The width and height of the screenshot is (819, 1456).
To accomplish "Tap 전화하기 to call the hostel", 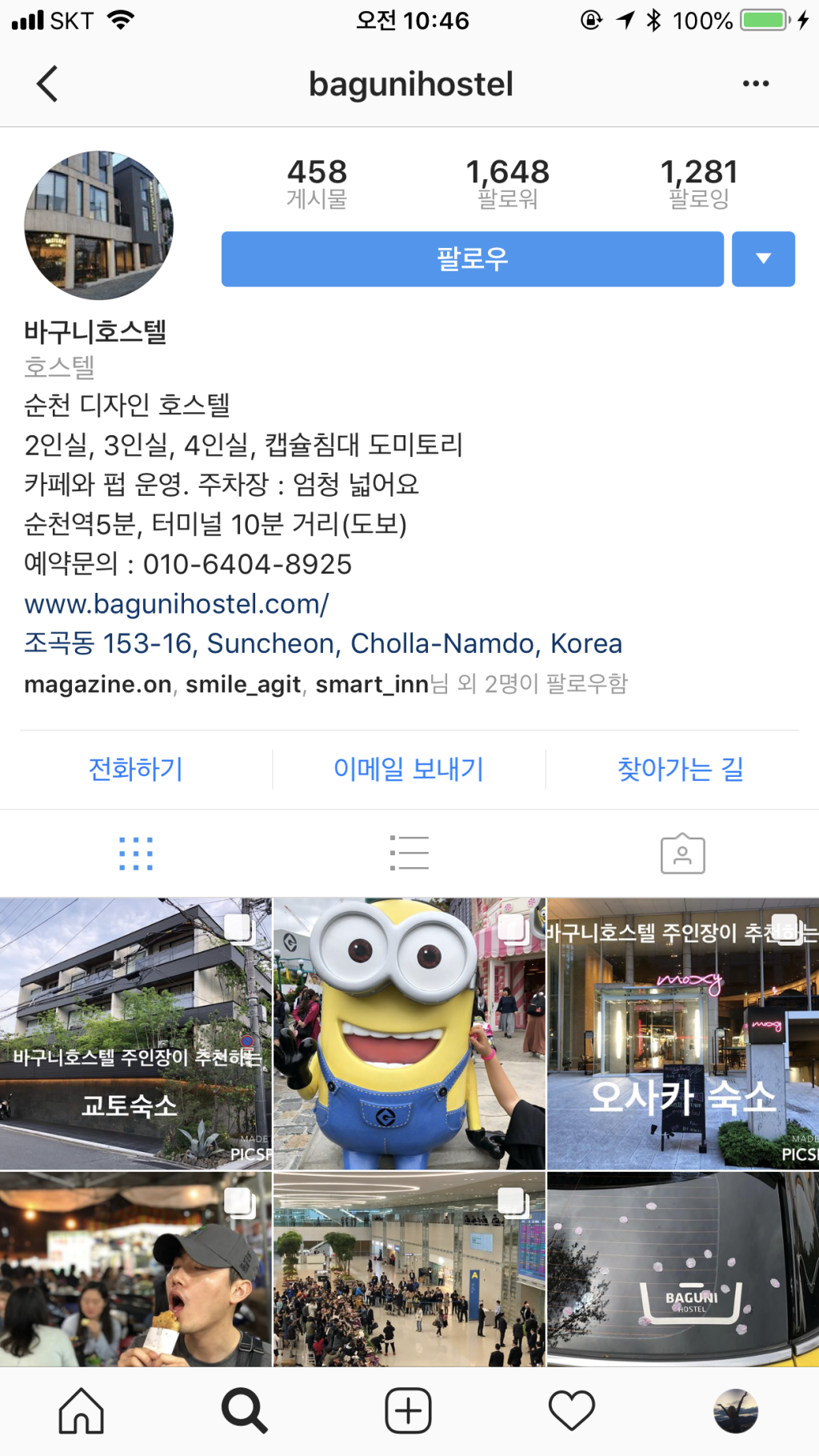I will [x=136, y=770].
